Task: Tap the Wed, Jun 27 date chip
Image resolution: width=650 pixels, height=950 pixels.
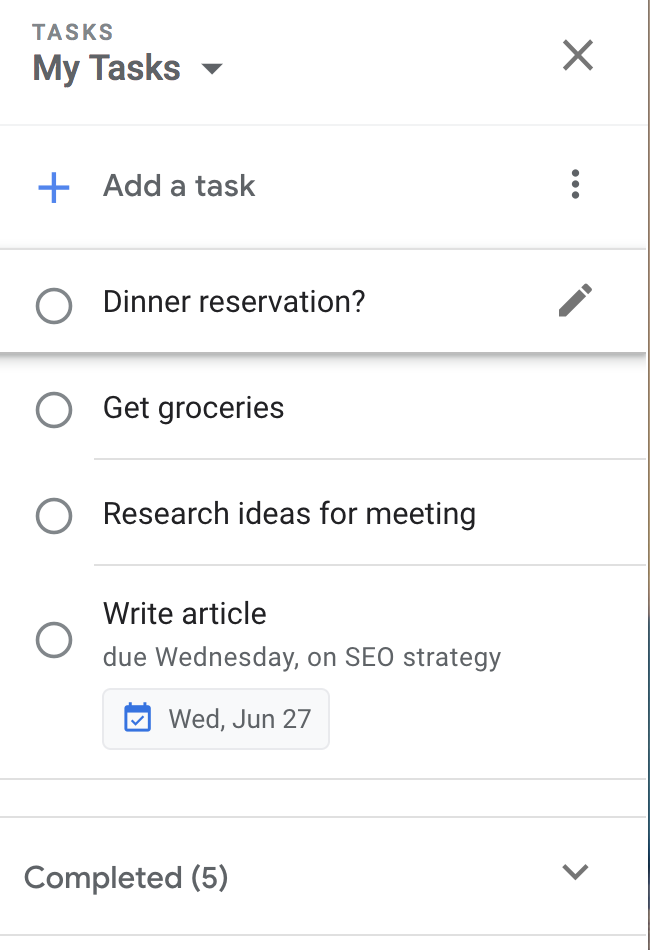Action: point(217,718)
